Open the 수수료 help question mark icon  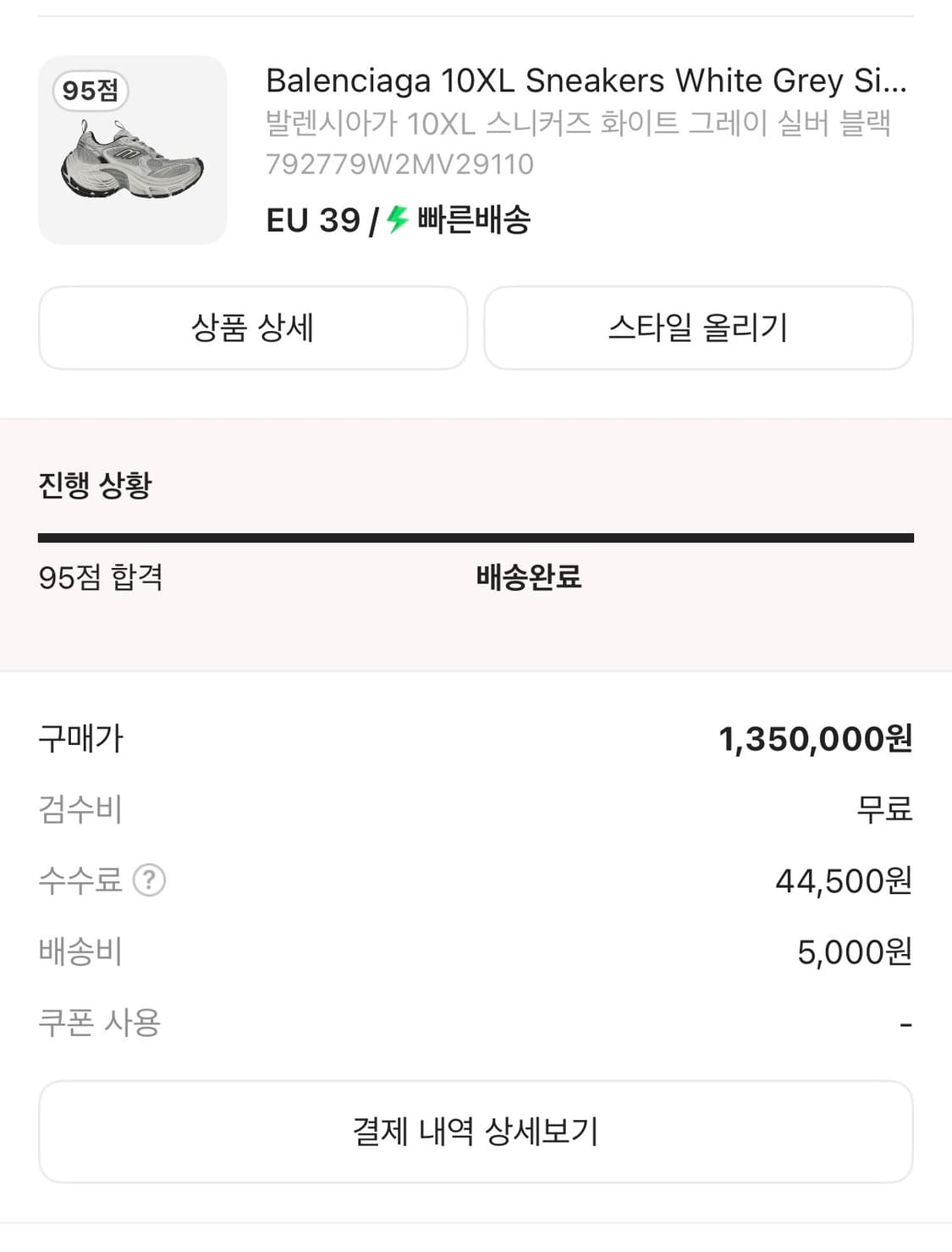click(148, 881)
